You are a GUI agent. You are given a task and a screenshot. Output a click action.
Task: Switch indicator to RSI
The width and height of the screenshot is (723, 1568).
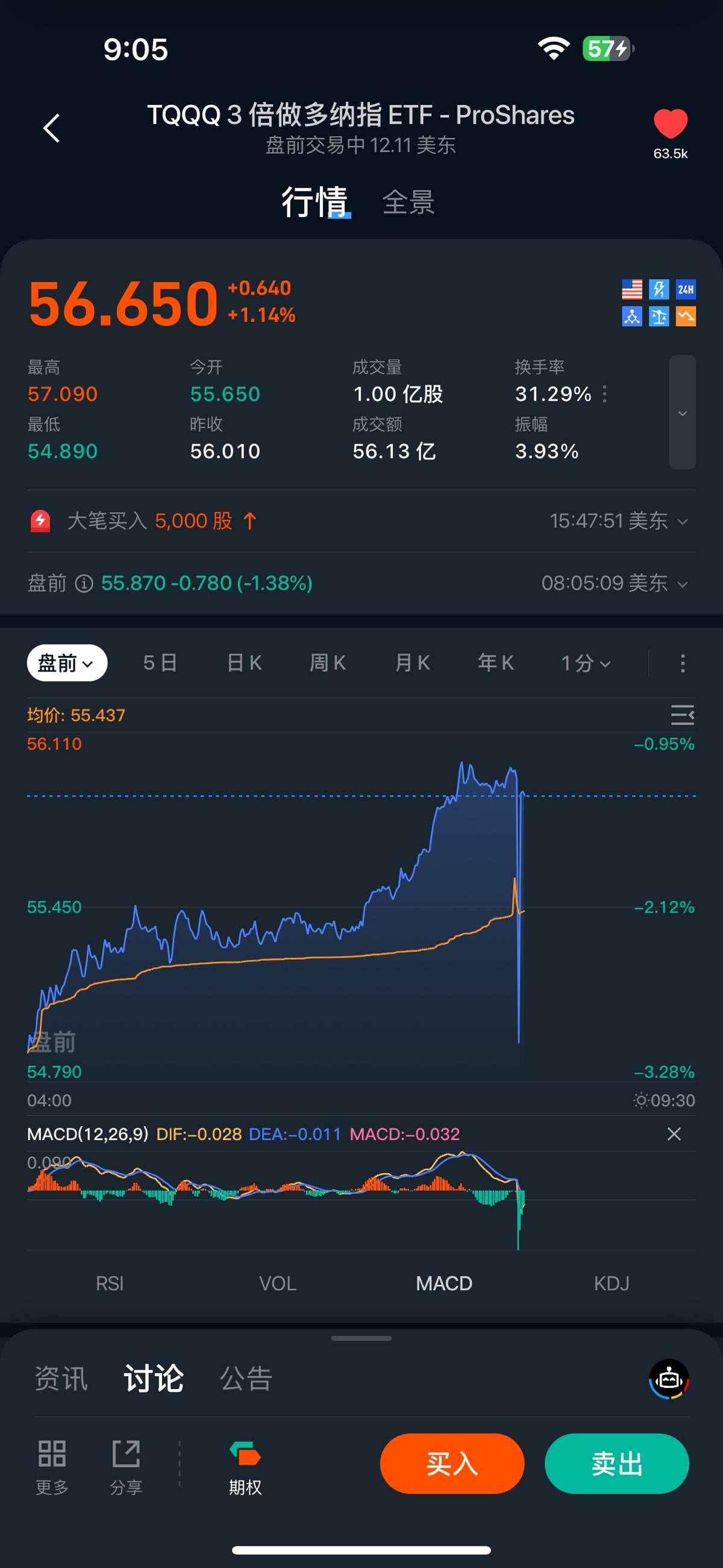(x=110, y=1283)
